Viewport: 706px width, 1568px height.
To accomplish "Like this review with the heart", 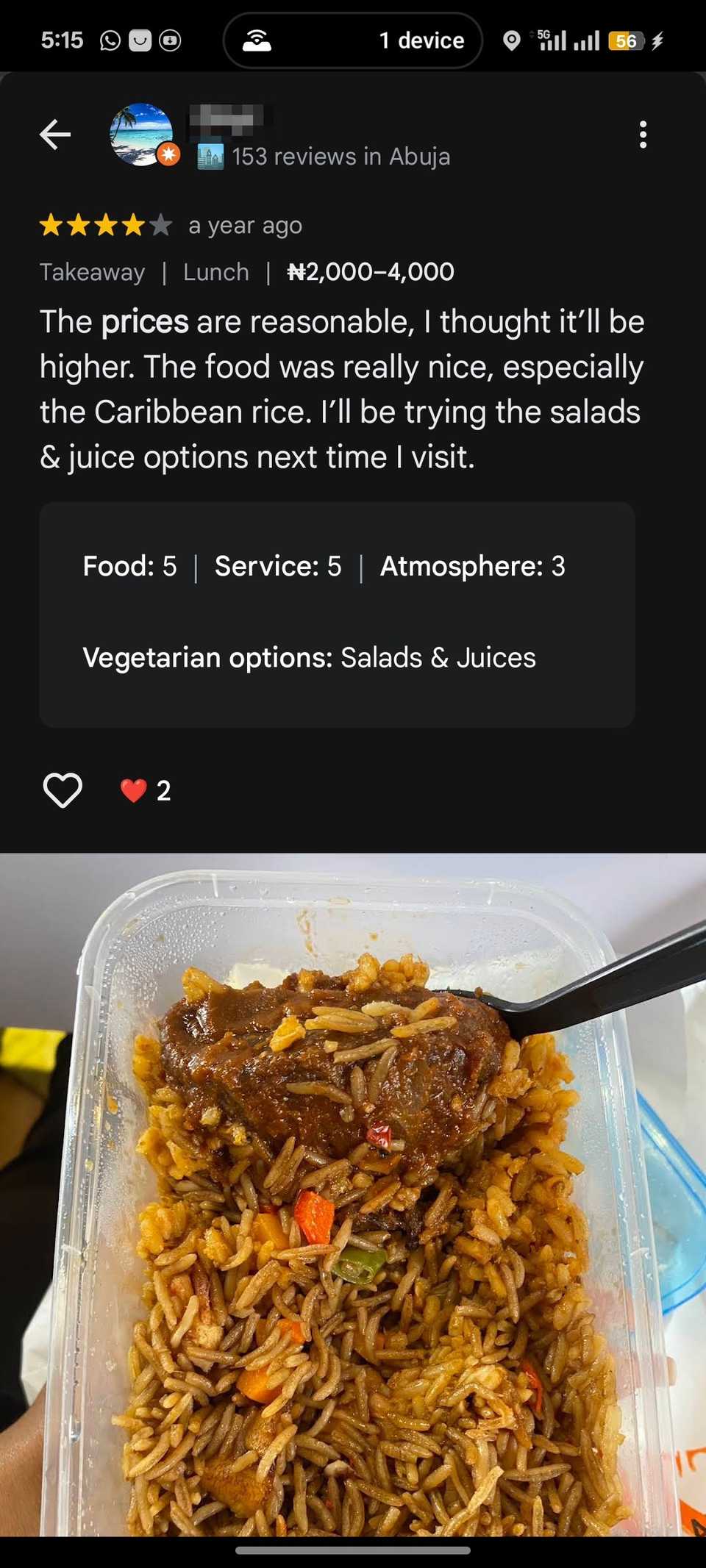I will tap(63, 790).
